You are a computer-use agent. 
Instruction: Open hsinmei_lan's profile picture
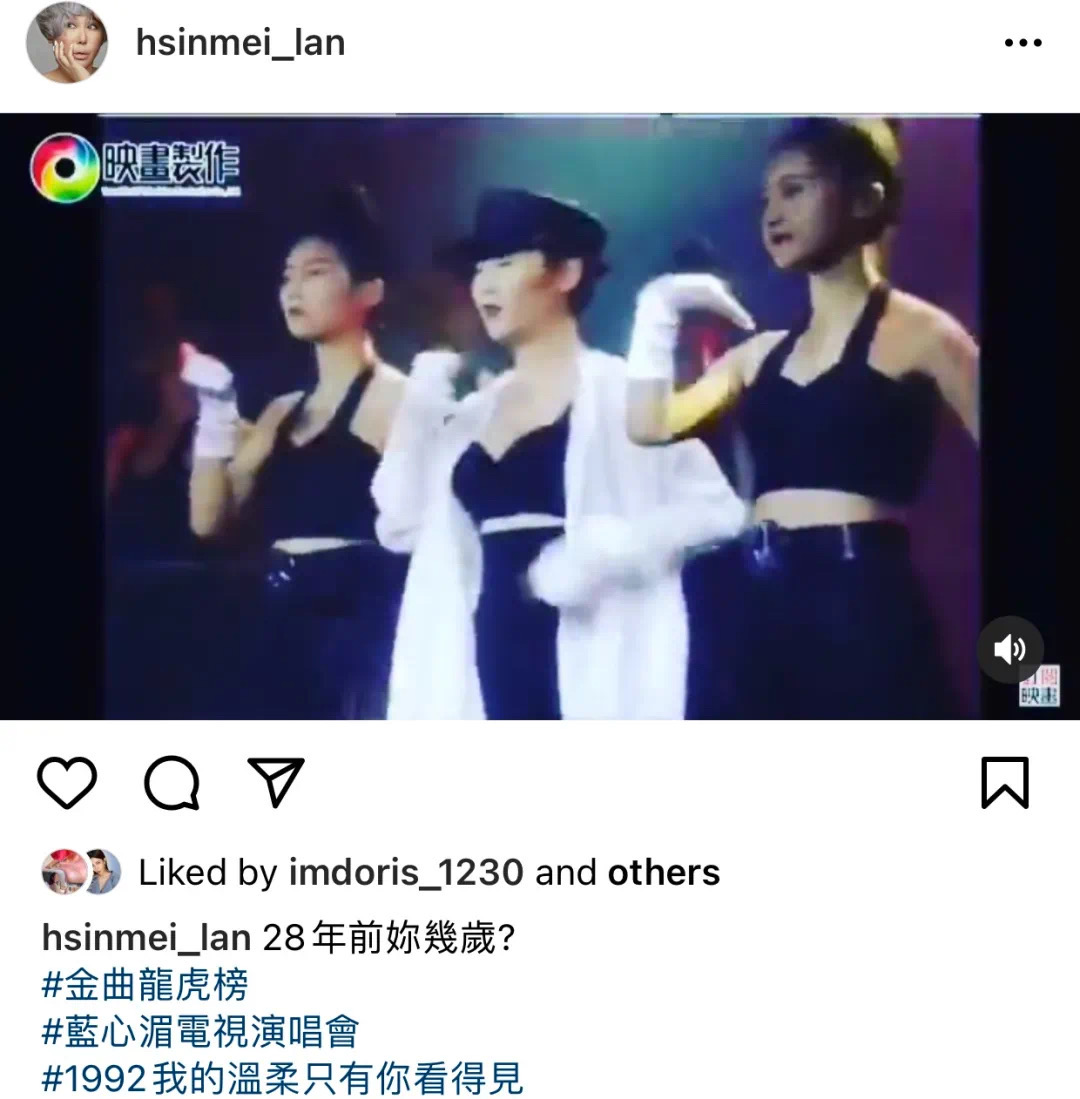pyautogui.click(x=67, y=43)
